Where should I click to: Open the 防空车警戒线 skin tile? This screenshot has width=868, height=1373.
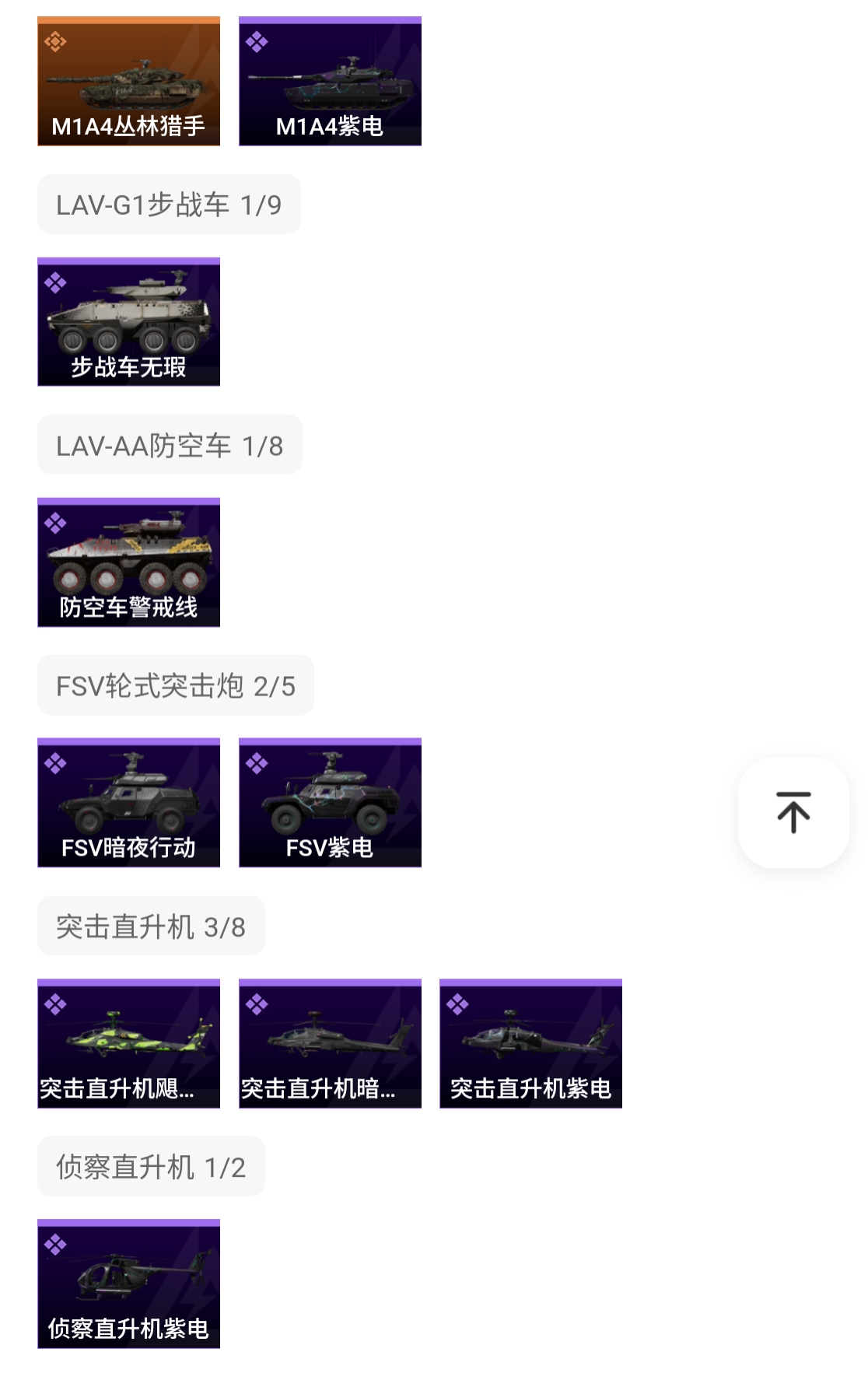128,562
